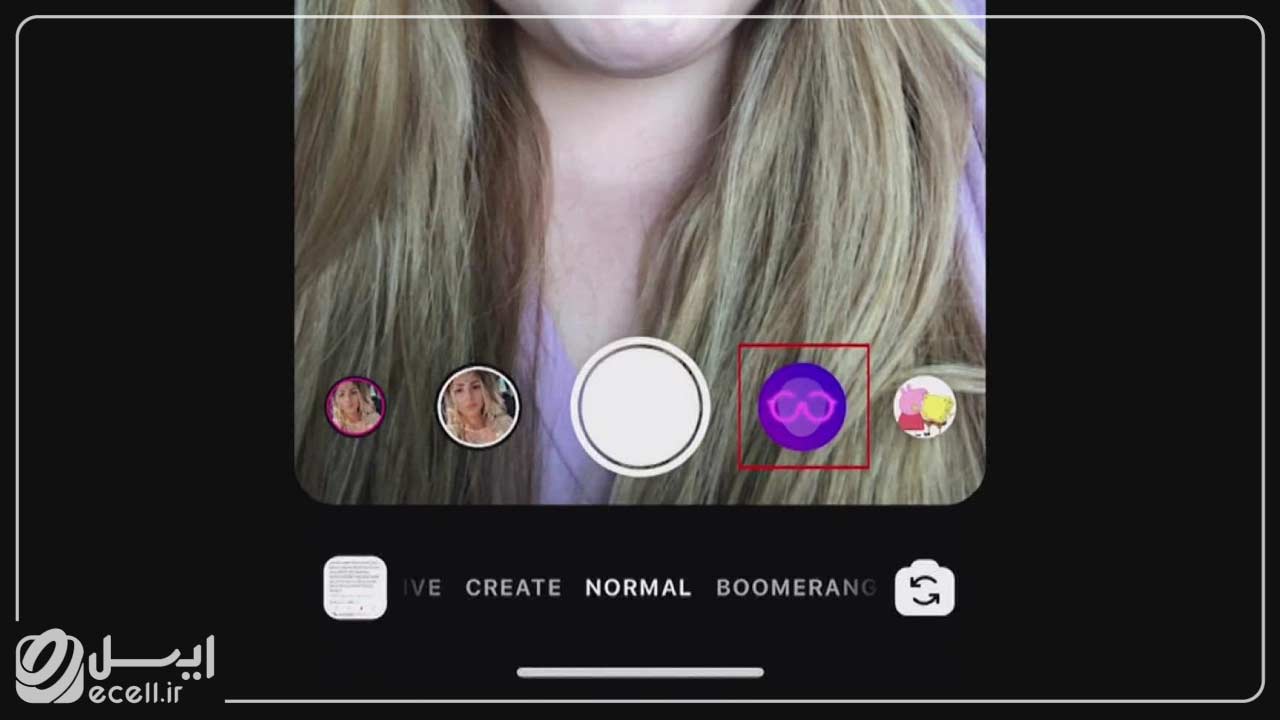1280x720 pixels.
Task: Switch to BOOMERANG mode
Action: click(795, 588)
